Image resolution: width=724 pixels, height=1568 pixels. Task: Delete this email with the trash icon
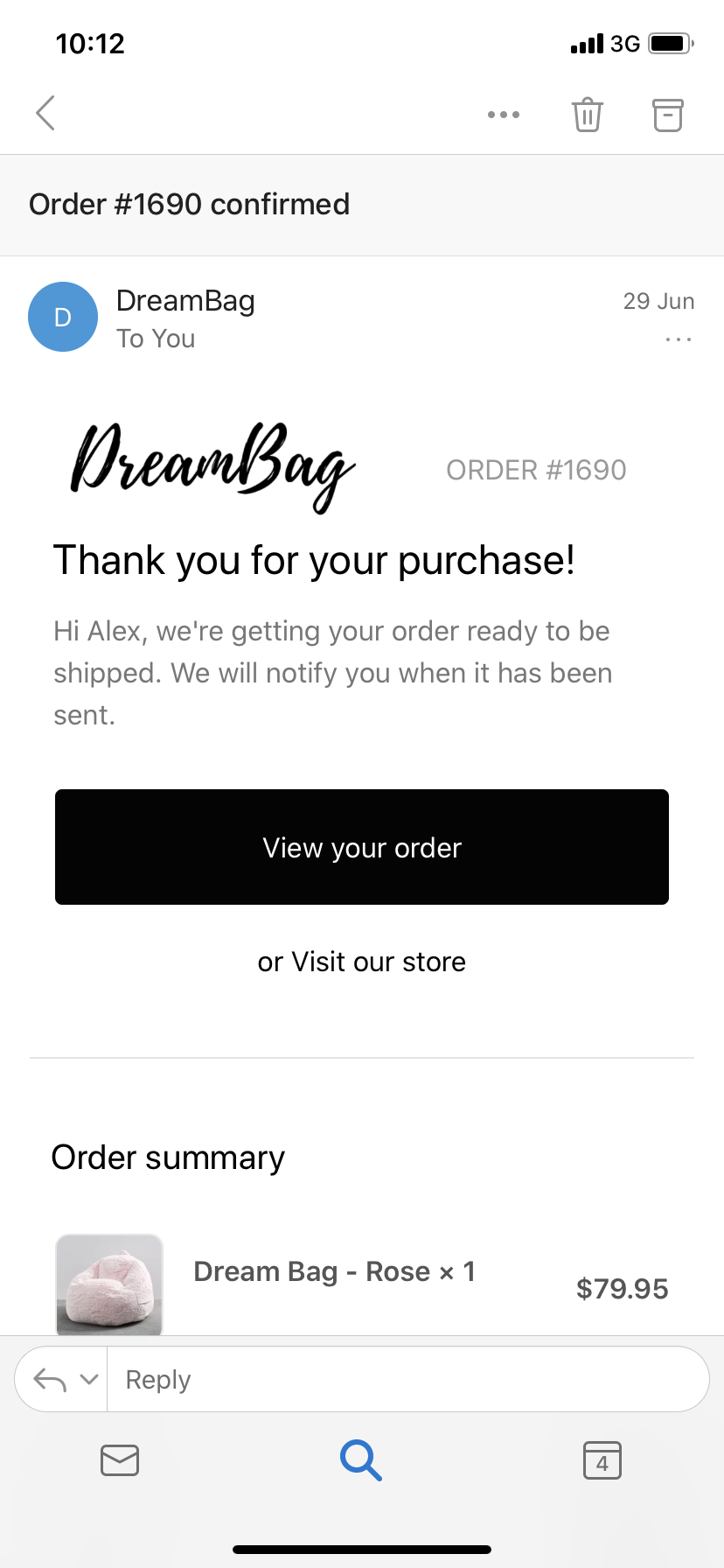point(588,114)
